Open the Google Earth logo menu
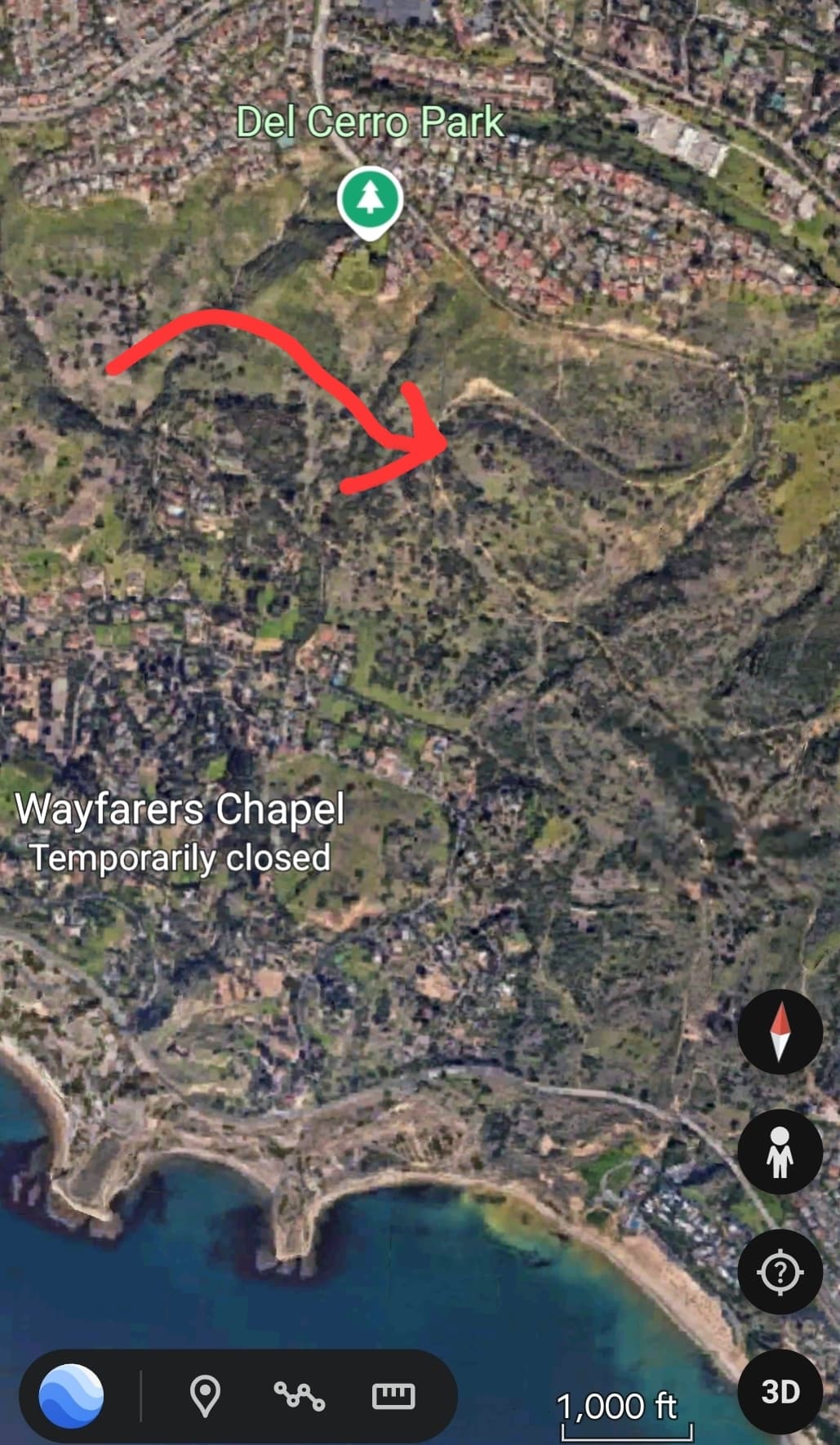 (x=71, y=1396)
